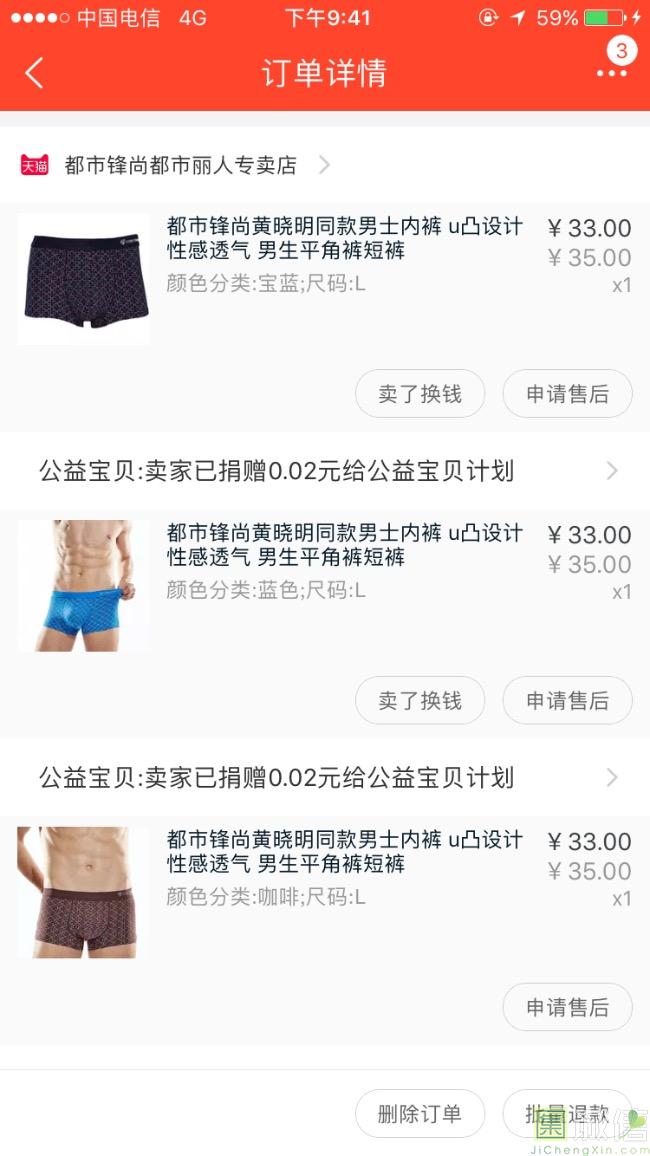Image resolution: width=650 pixels, height=1156 pixels.
Task: Select 卖了换钱 for the 蓝色 item
Action: tap(420, 701)
